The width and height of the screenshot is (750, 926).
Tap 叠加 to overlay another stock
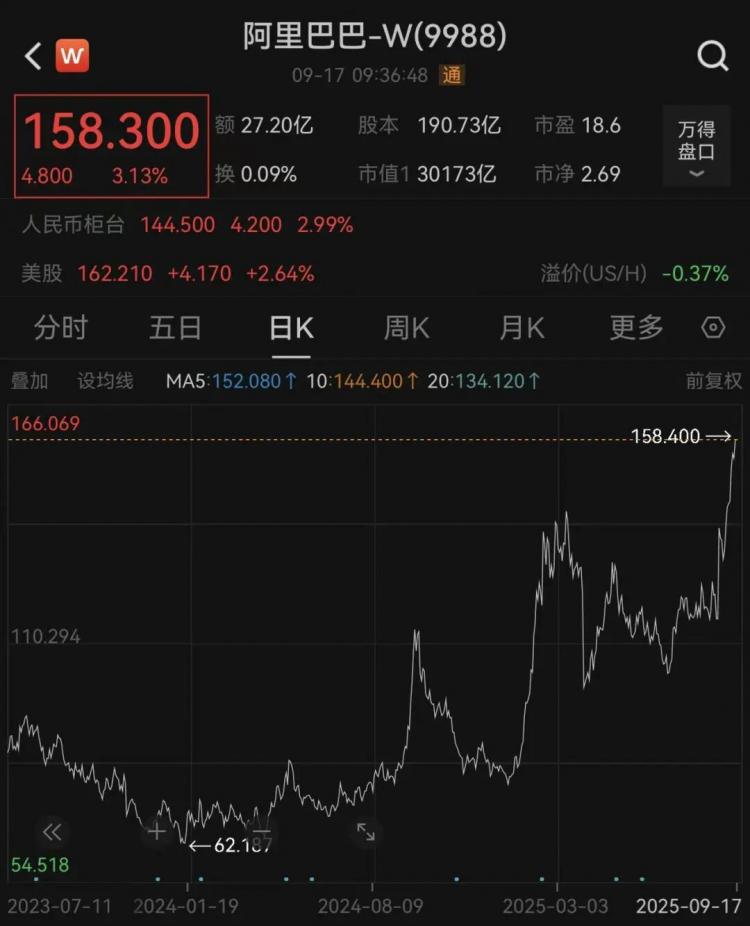click(29, 381)
